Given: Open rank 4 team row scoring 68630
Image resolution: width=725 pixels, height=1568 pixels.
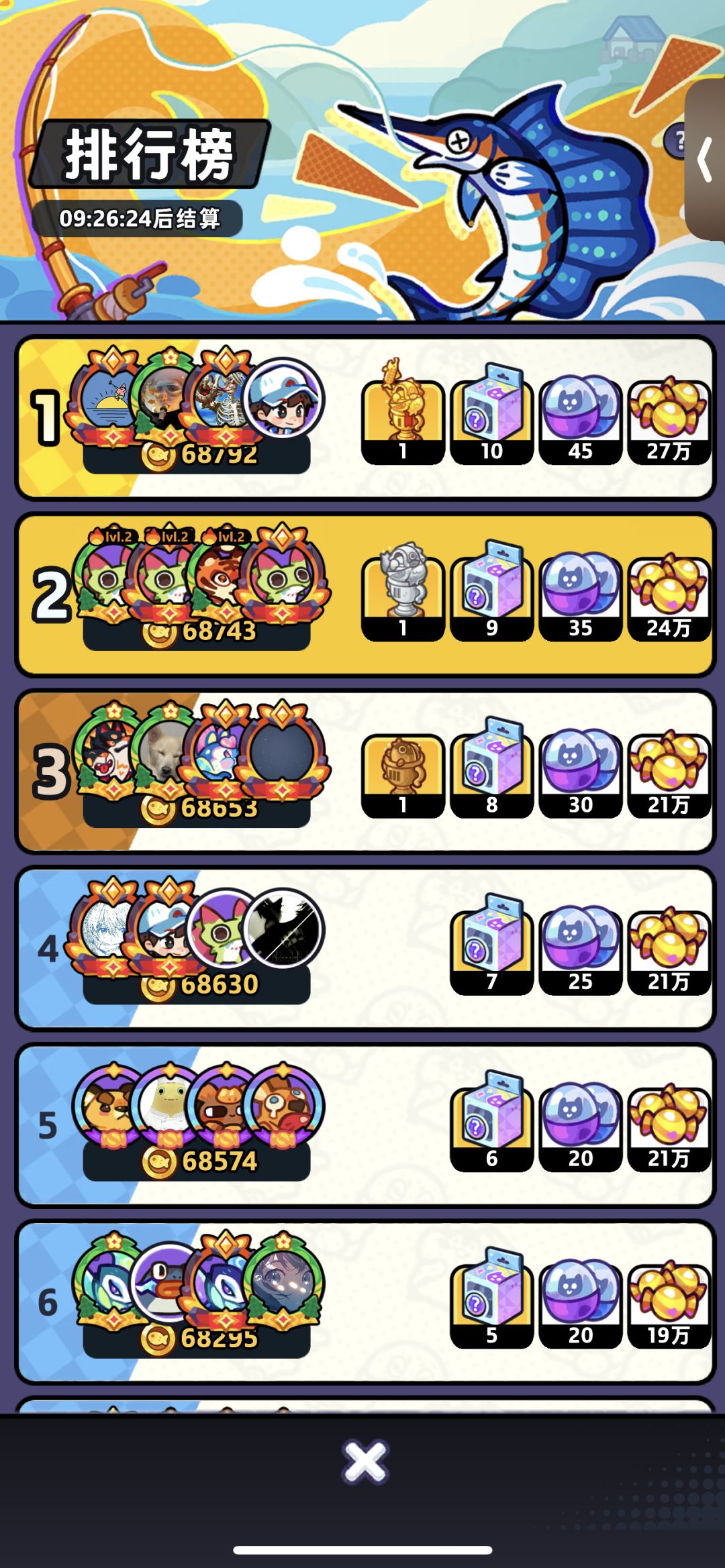Looking at the screenshot, I should 365,948.
